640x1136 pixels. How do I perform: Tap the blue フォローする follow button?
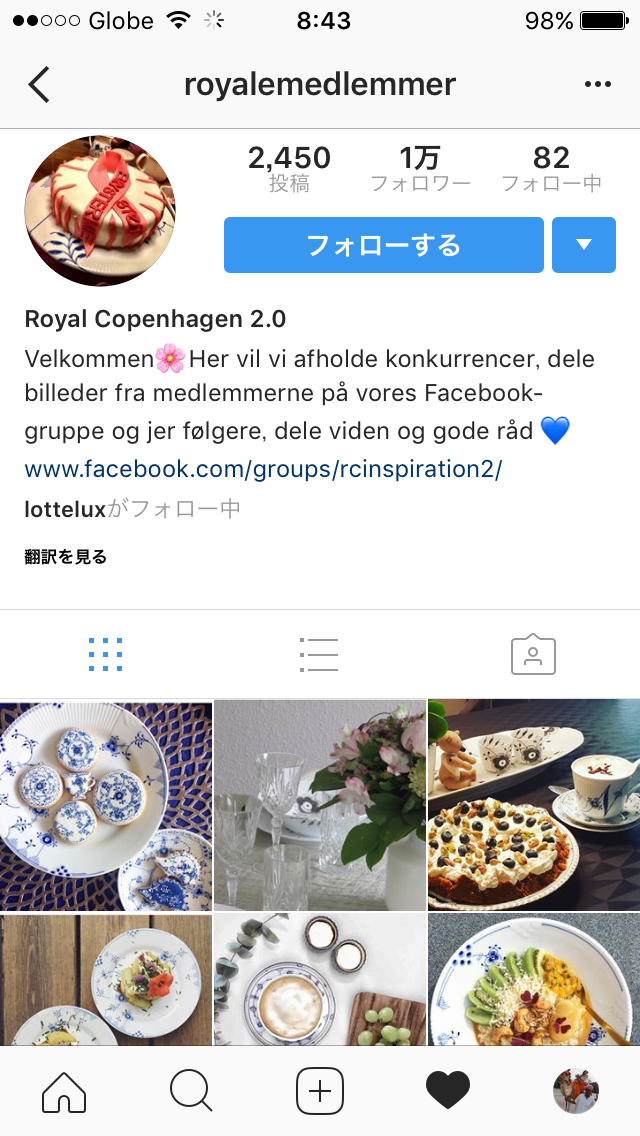383,245
